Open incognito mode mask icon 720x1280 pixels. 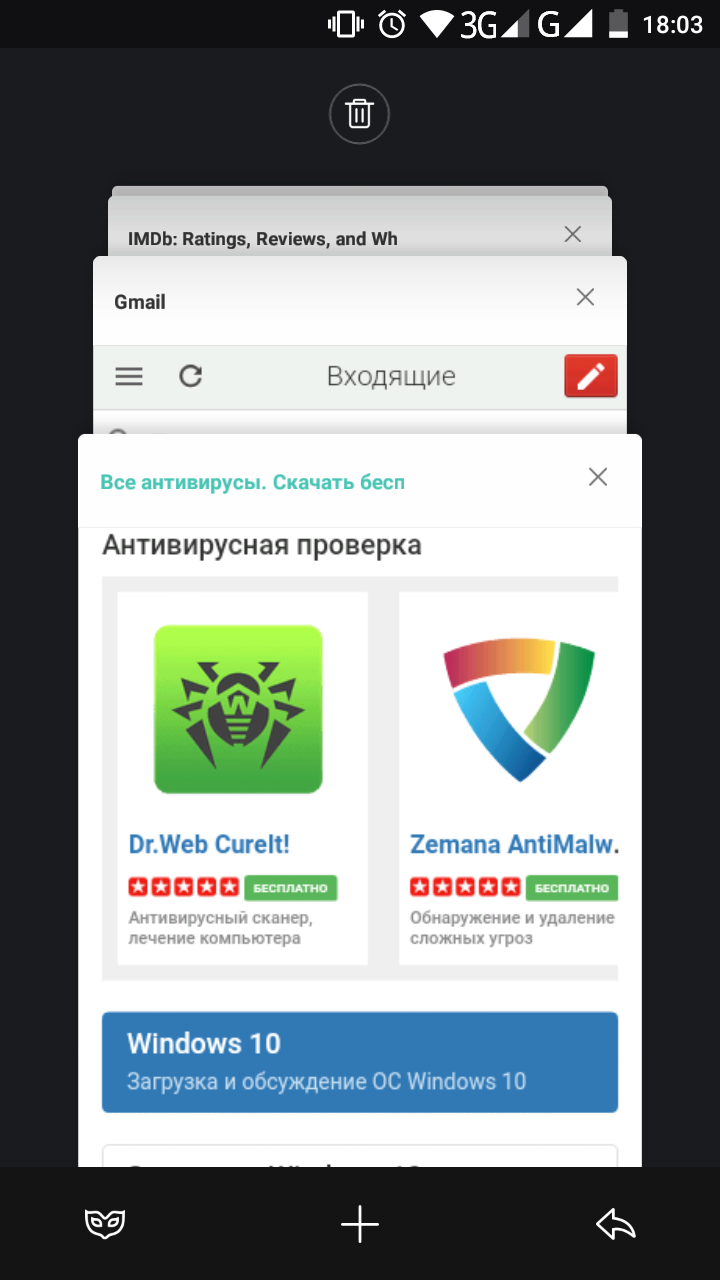pos(105,1224)
